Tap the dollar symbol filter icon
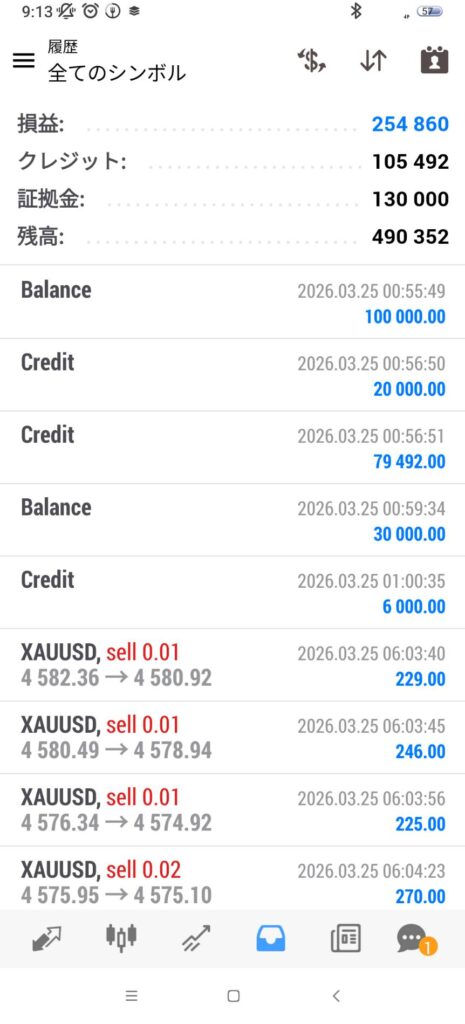 [312, 61]
